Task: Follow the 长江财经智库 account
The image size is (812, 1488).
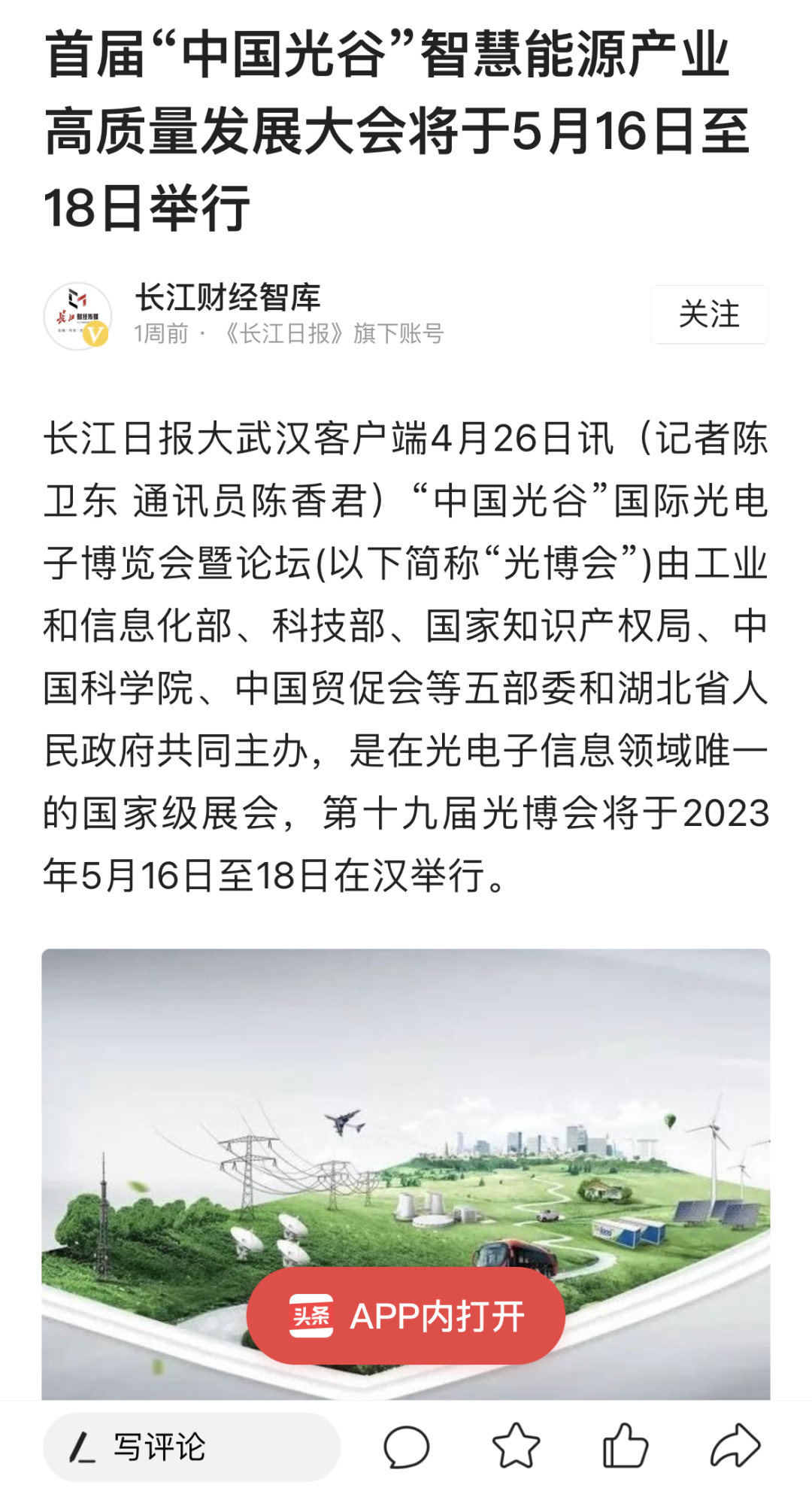Action: pyautogui.click(x=708, y=314)
